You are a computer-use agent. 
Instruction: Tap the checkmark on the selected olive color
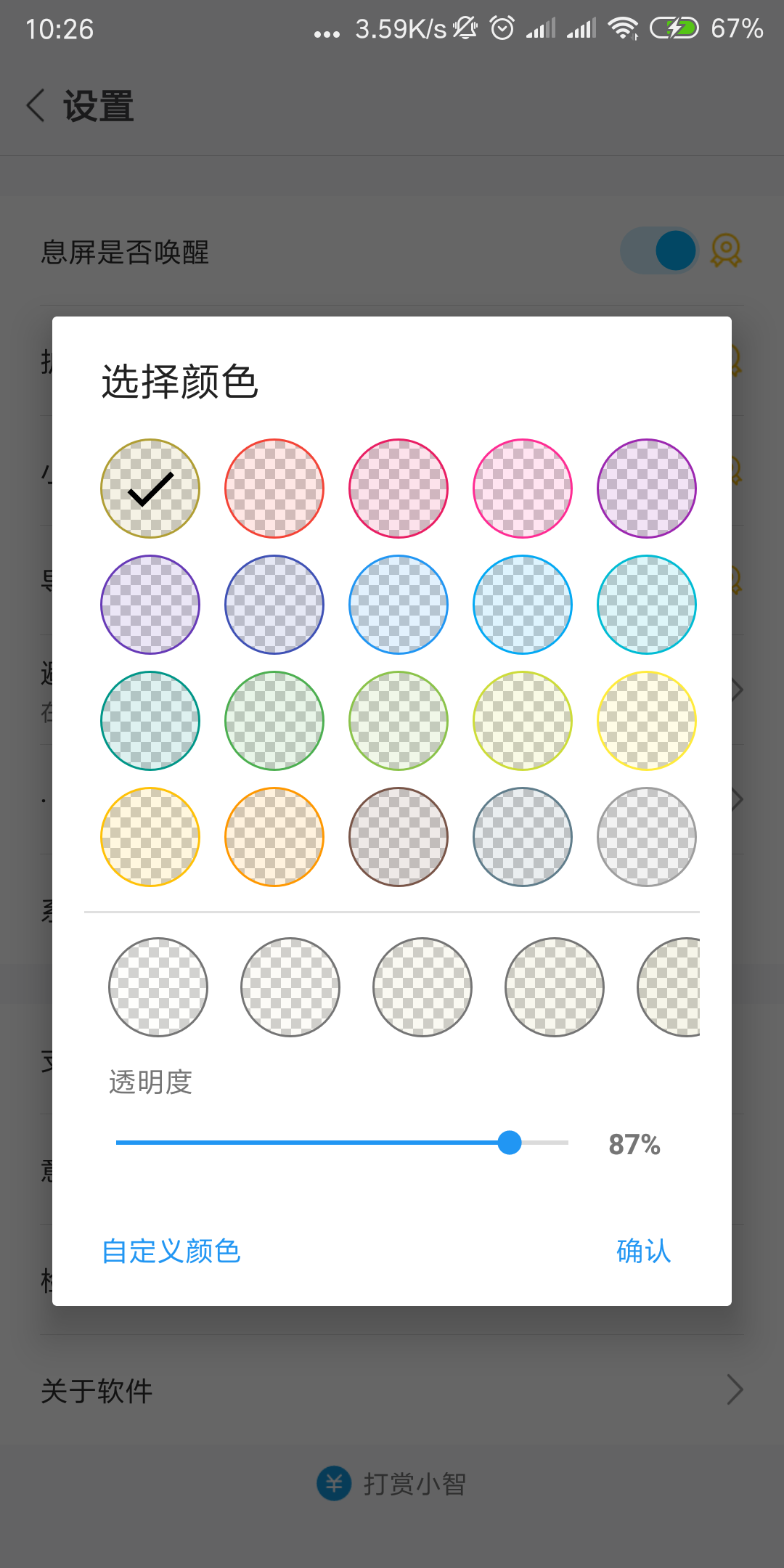click(x=150, y=488)
